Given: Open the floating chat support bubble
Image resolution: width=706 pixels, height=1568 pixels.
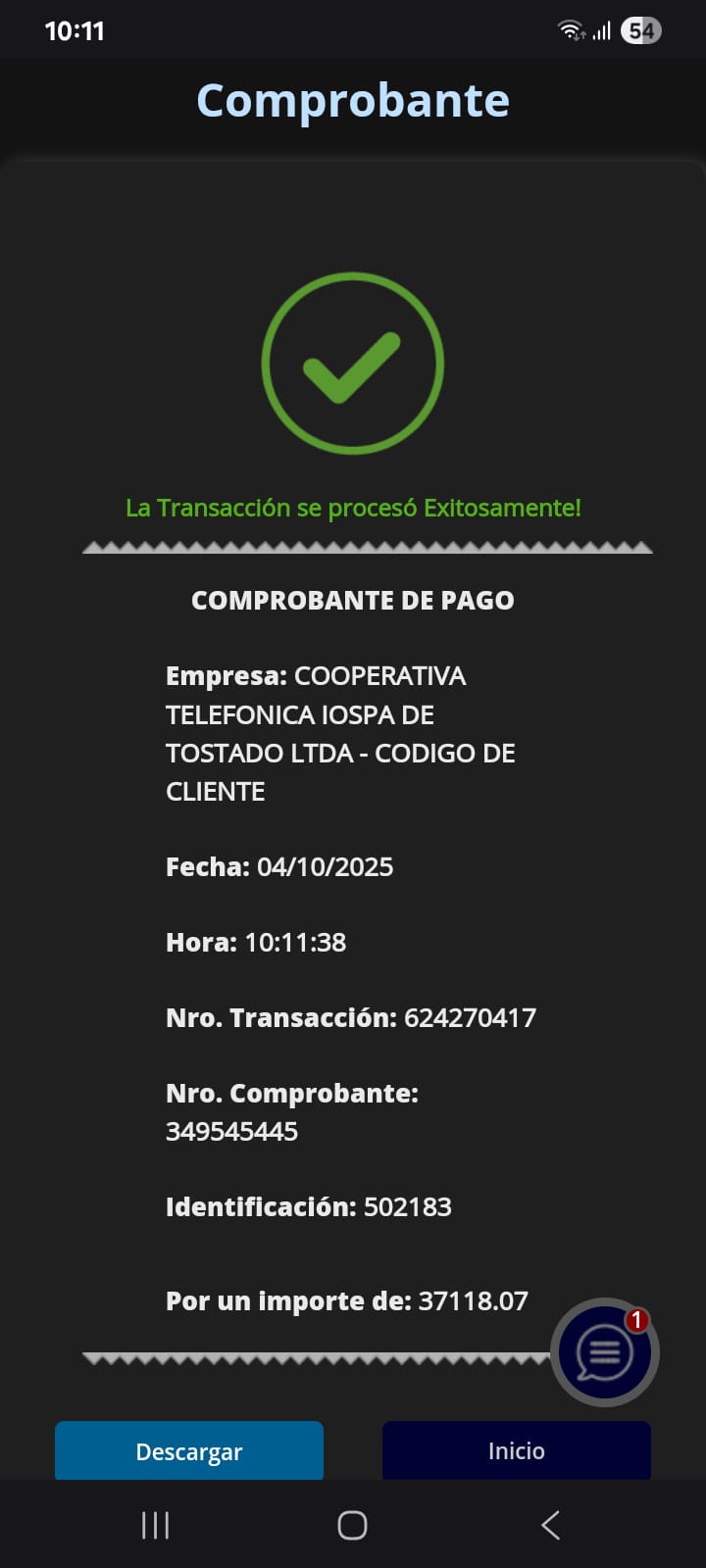Looking at the screenshot, I should pyautogui.click(x=604, y=1352).
